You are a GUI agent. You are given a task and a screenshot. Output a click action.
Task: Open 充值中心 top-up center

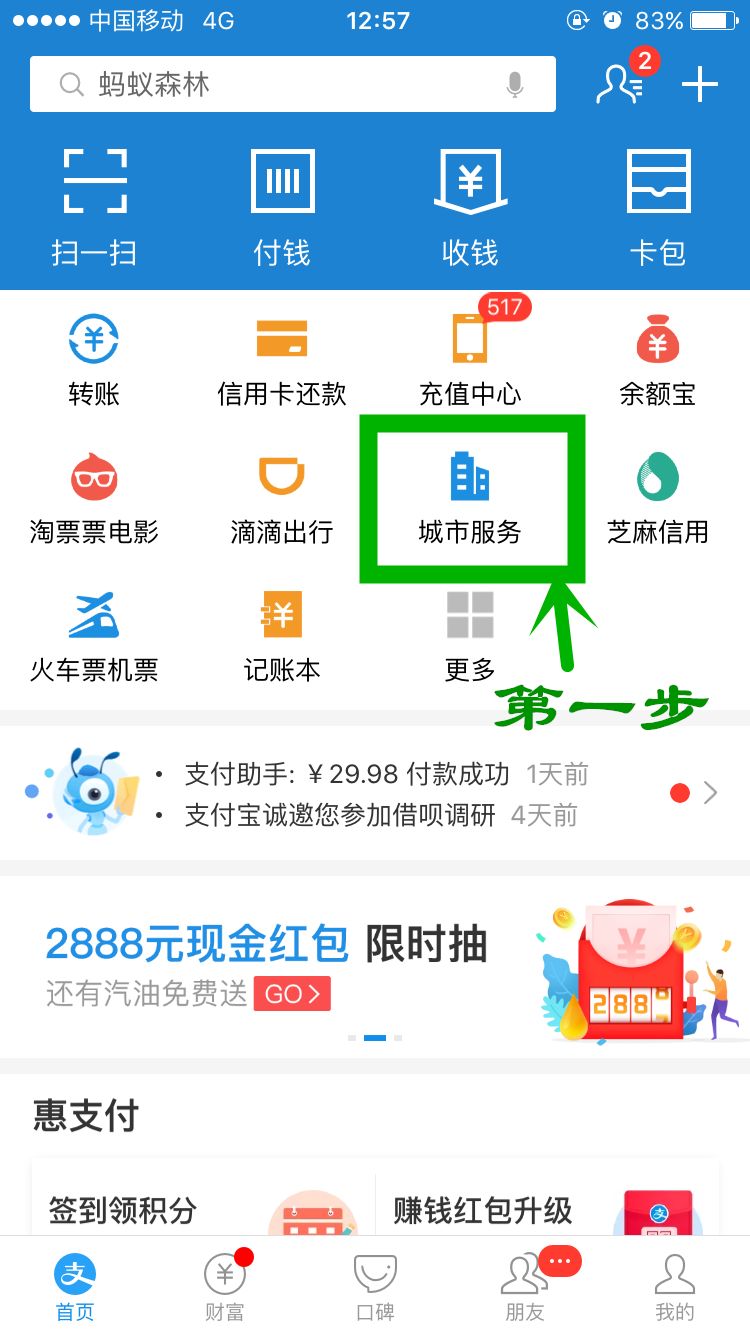(470, 358)
